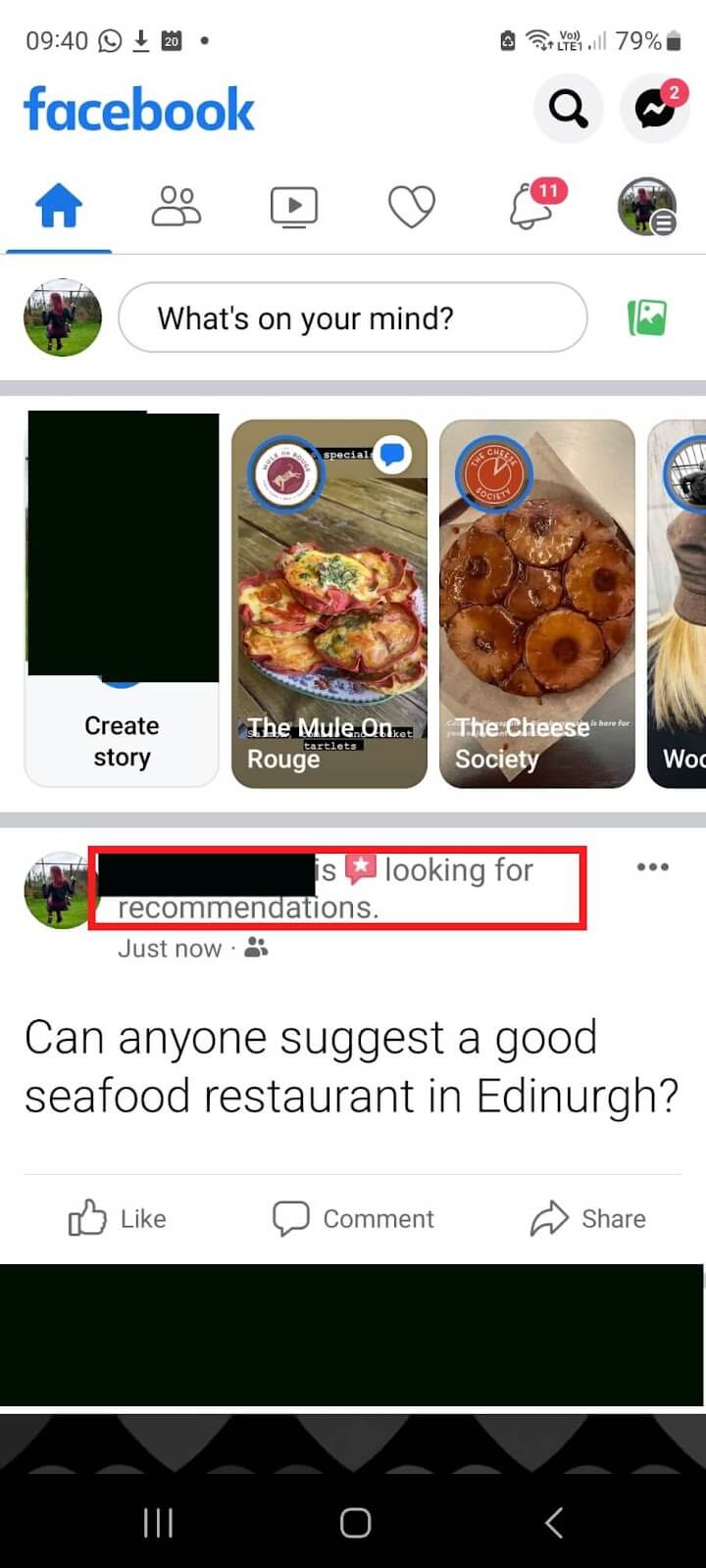Viewport: 706px width, 1568px height.
Task: Add a photo to a new post
Action: 647,318
